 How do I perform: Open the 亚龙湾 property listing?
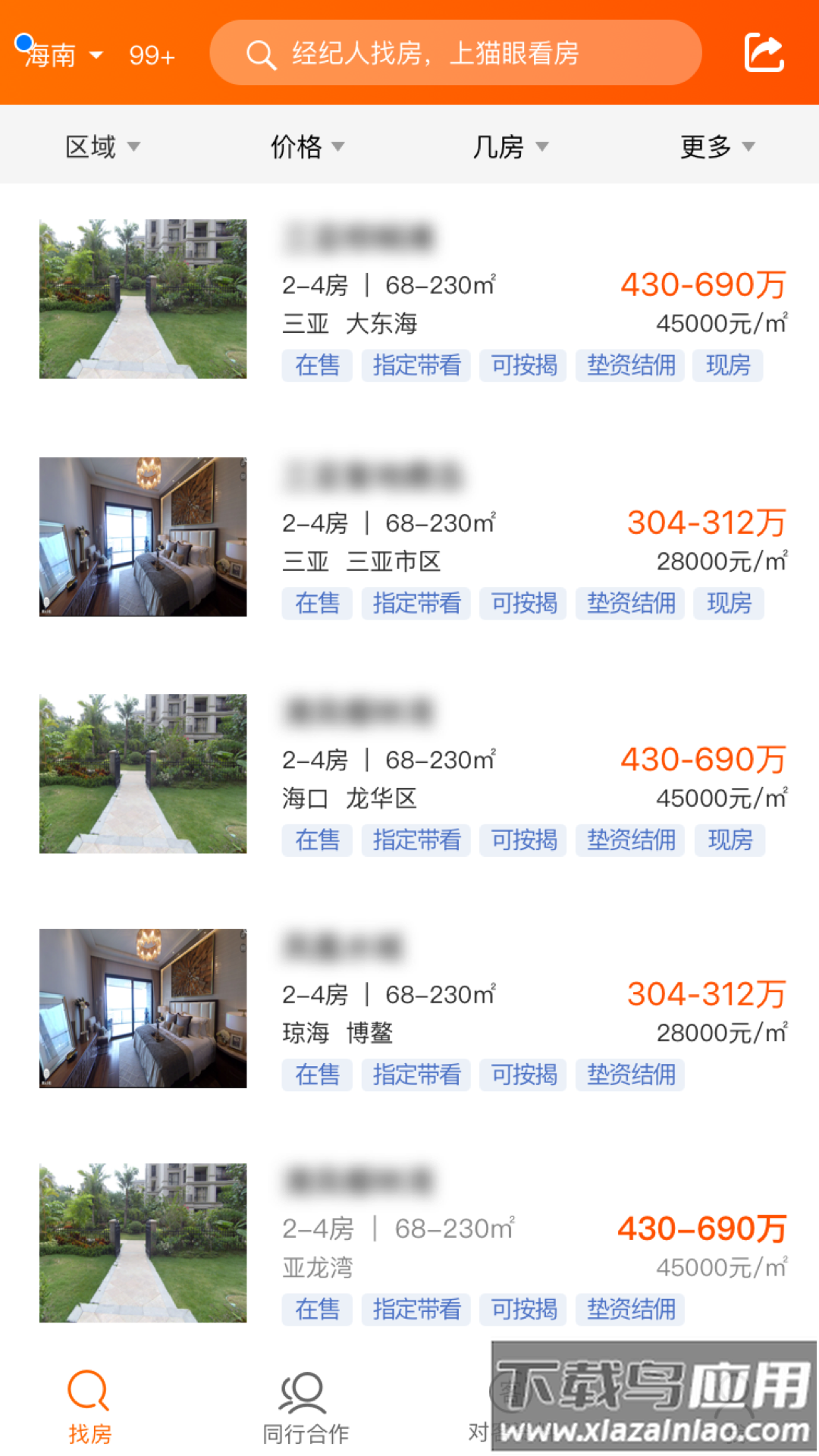(x=409, y=1244)
